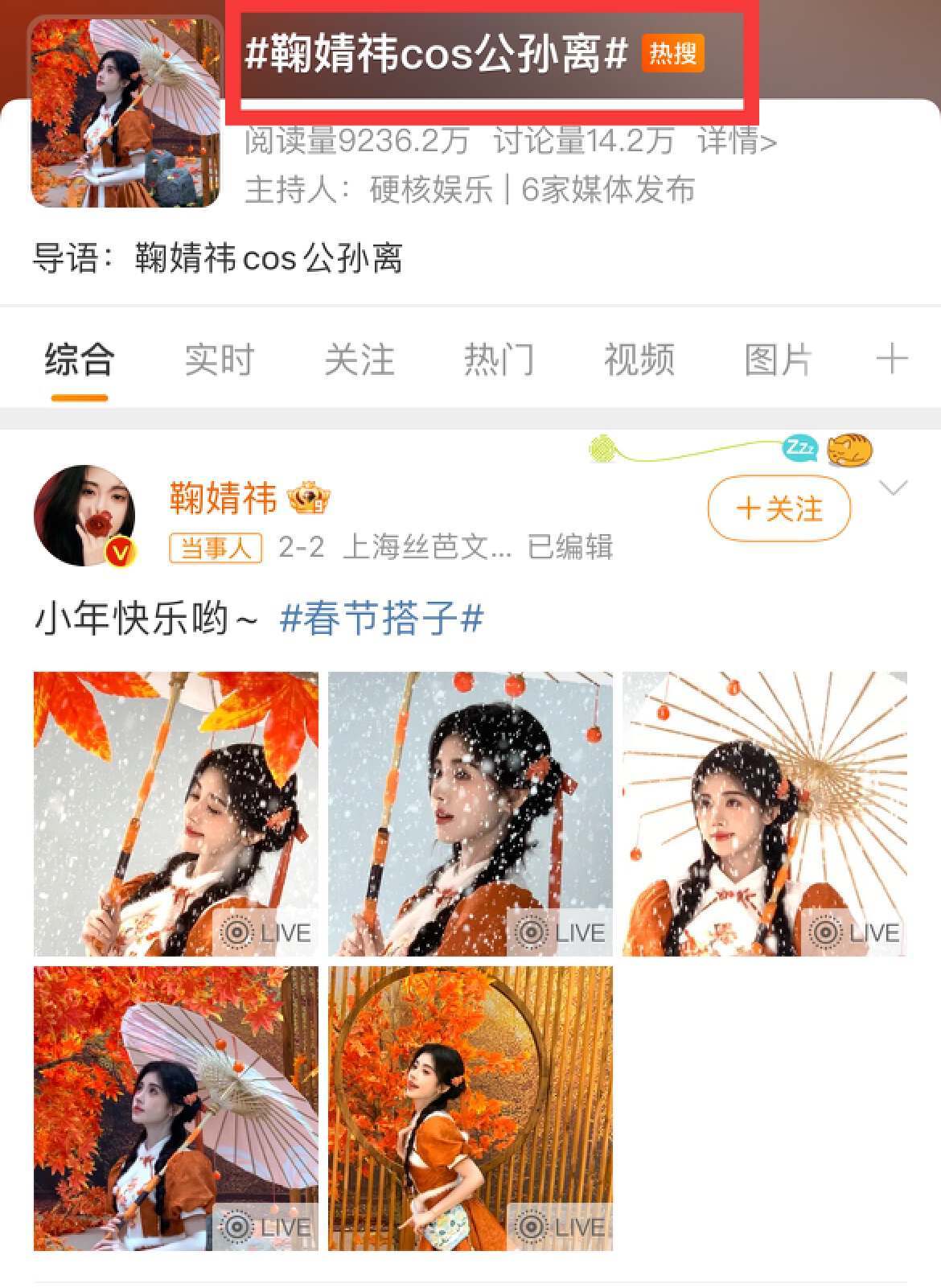Open the 硬核娱乐 host profile
The image size is (941, 1288).
pyautogui.click(x=430, y=190)
